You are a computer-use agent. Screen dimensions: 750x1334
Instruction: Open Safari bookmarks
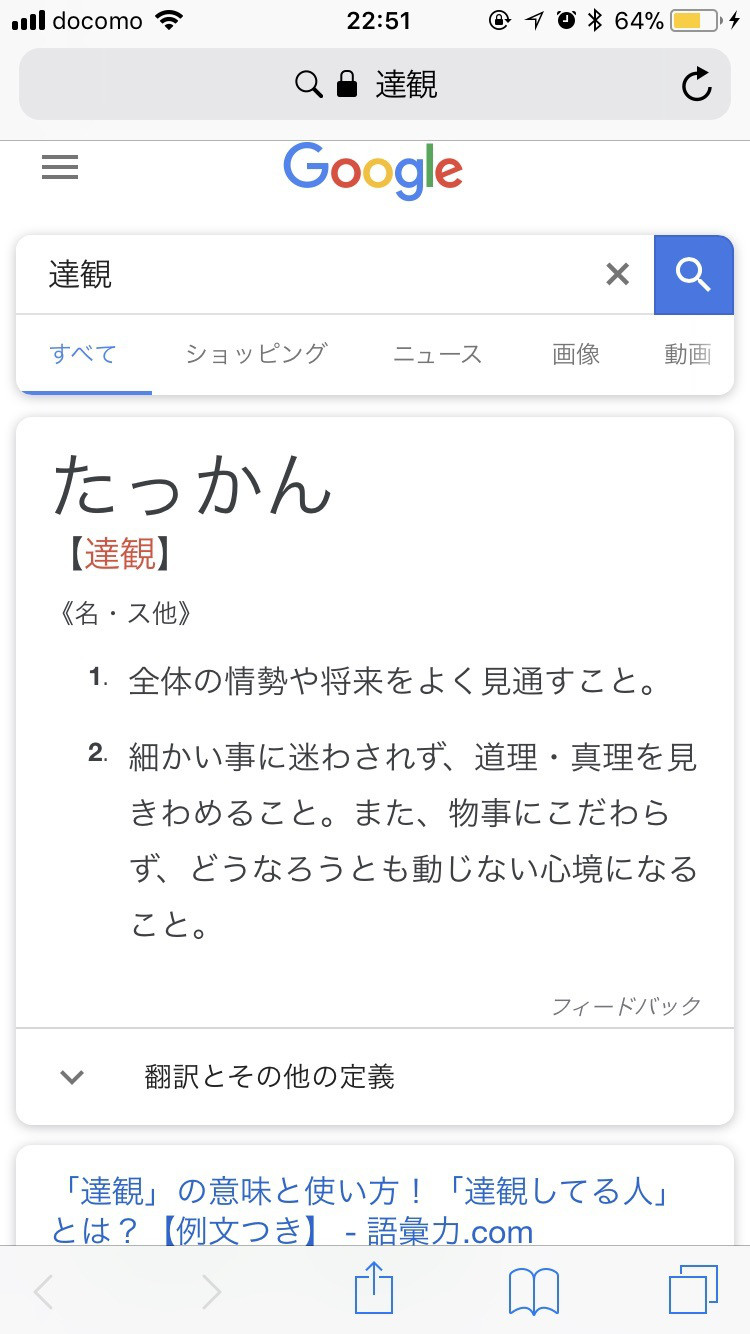click(534, 1293)
